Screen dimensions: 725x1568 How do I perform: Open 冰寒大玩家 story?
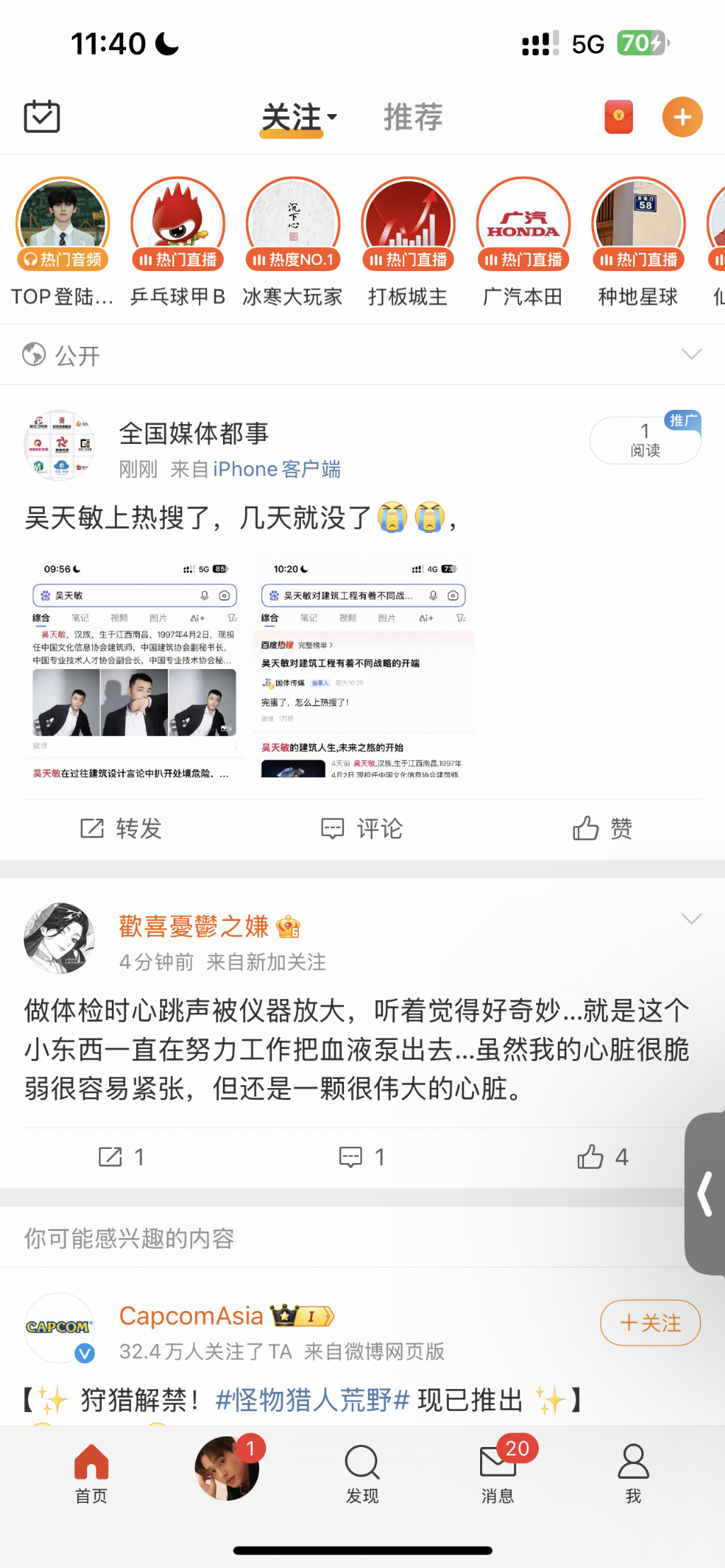(293, 225)
